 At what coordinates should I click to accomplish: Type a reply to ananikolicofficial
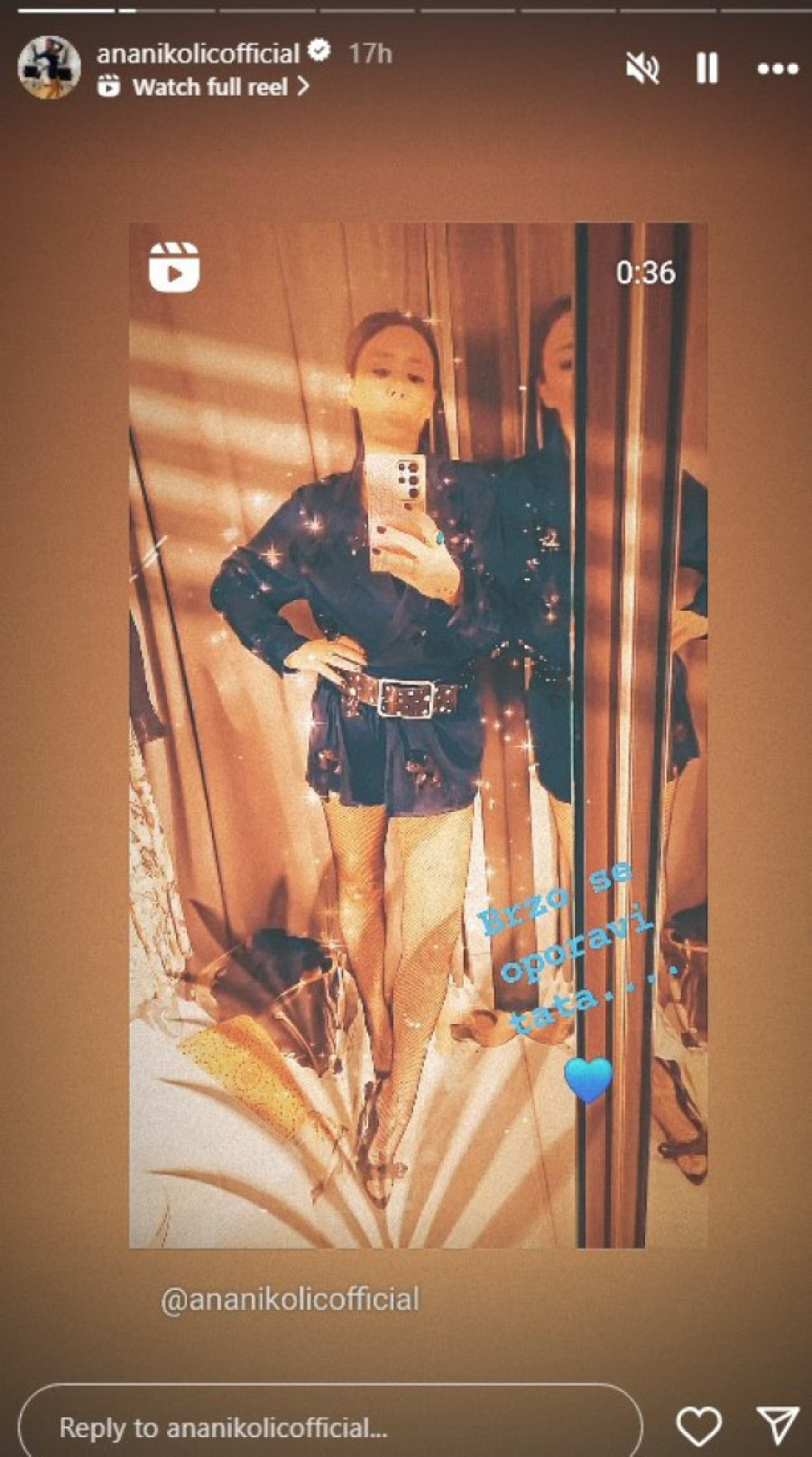(329, 1427)
